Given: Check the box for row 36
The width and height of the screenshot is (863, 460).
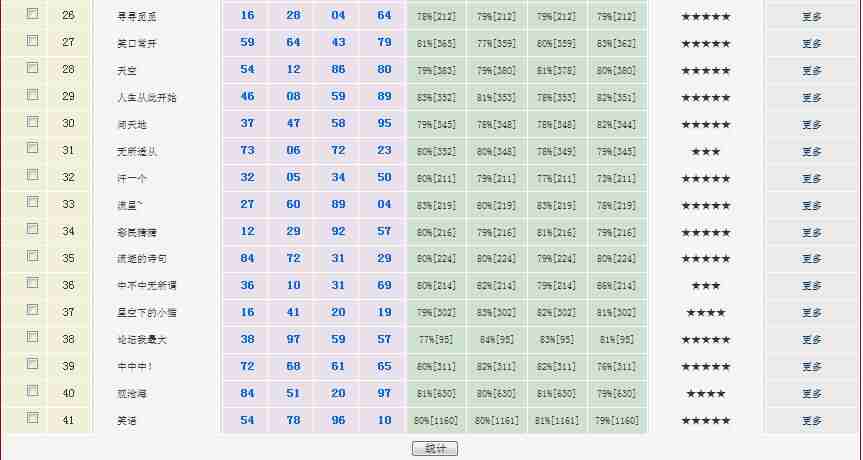Looking at the screenshot, I should coord(33,283).
